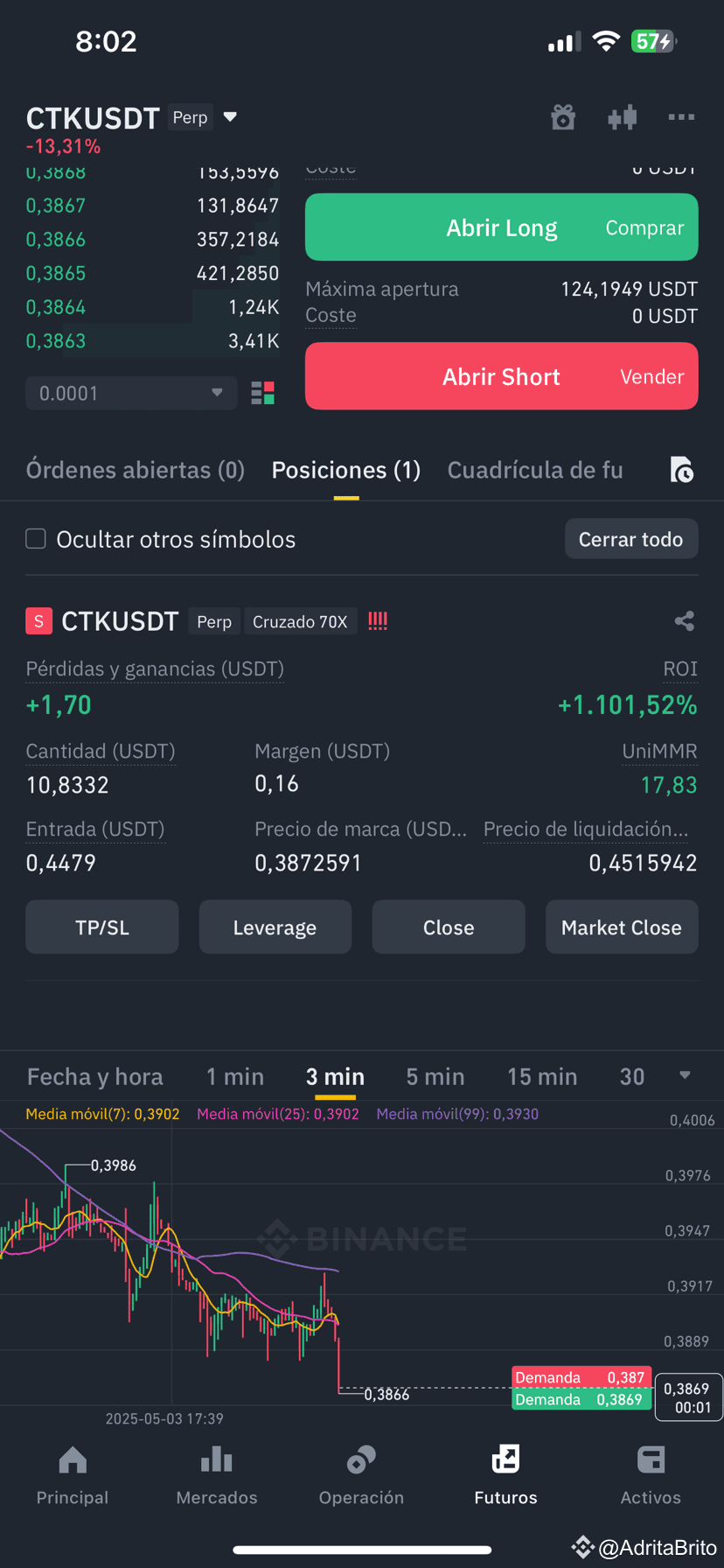Open the order history icon
Viewport: 724px width, 1568px height.
(681, 470)
